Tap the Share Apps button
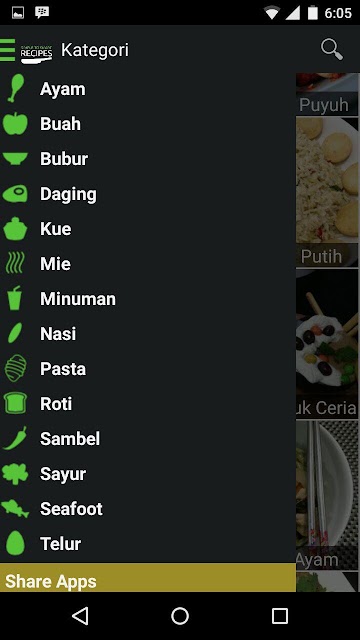Image resolution: width=360 pixels, height=640 pixels. 148,578
